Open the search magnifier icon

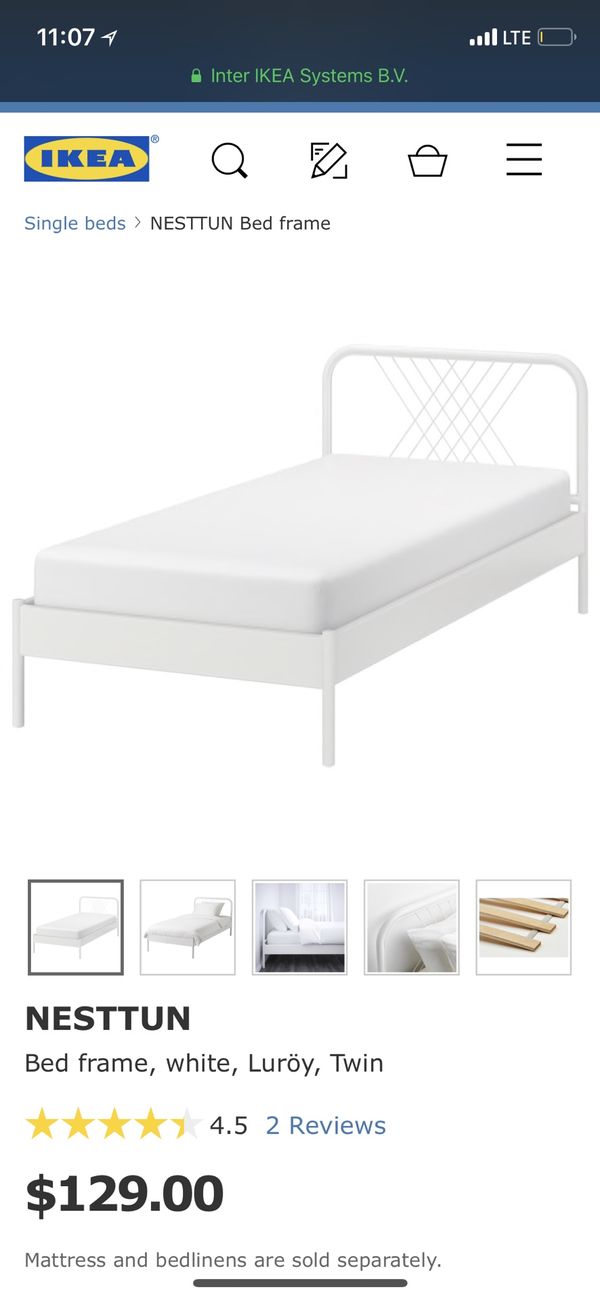[229, 160]
